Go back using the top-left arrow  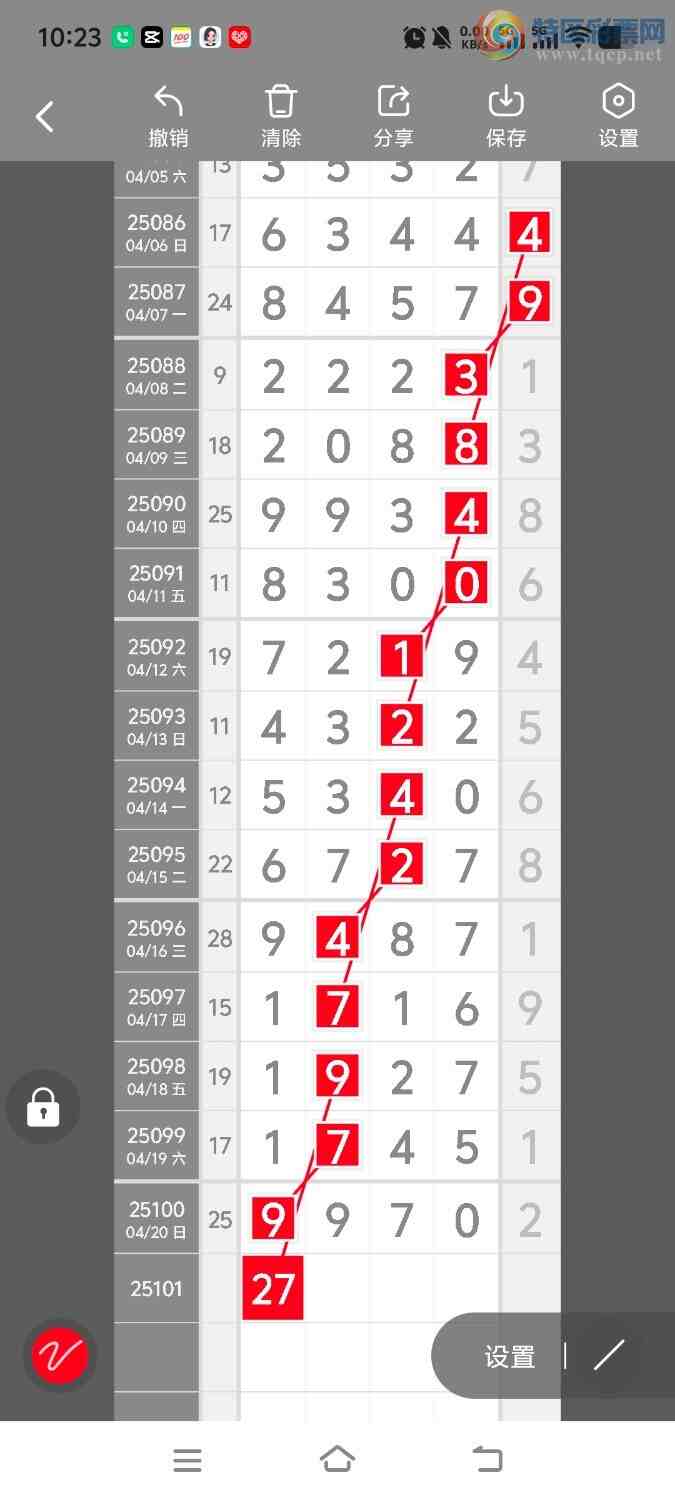(x=45, y=117)
